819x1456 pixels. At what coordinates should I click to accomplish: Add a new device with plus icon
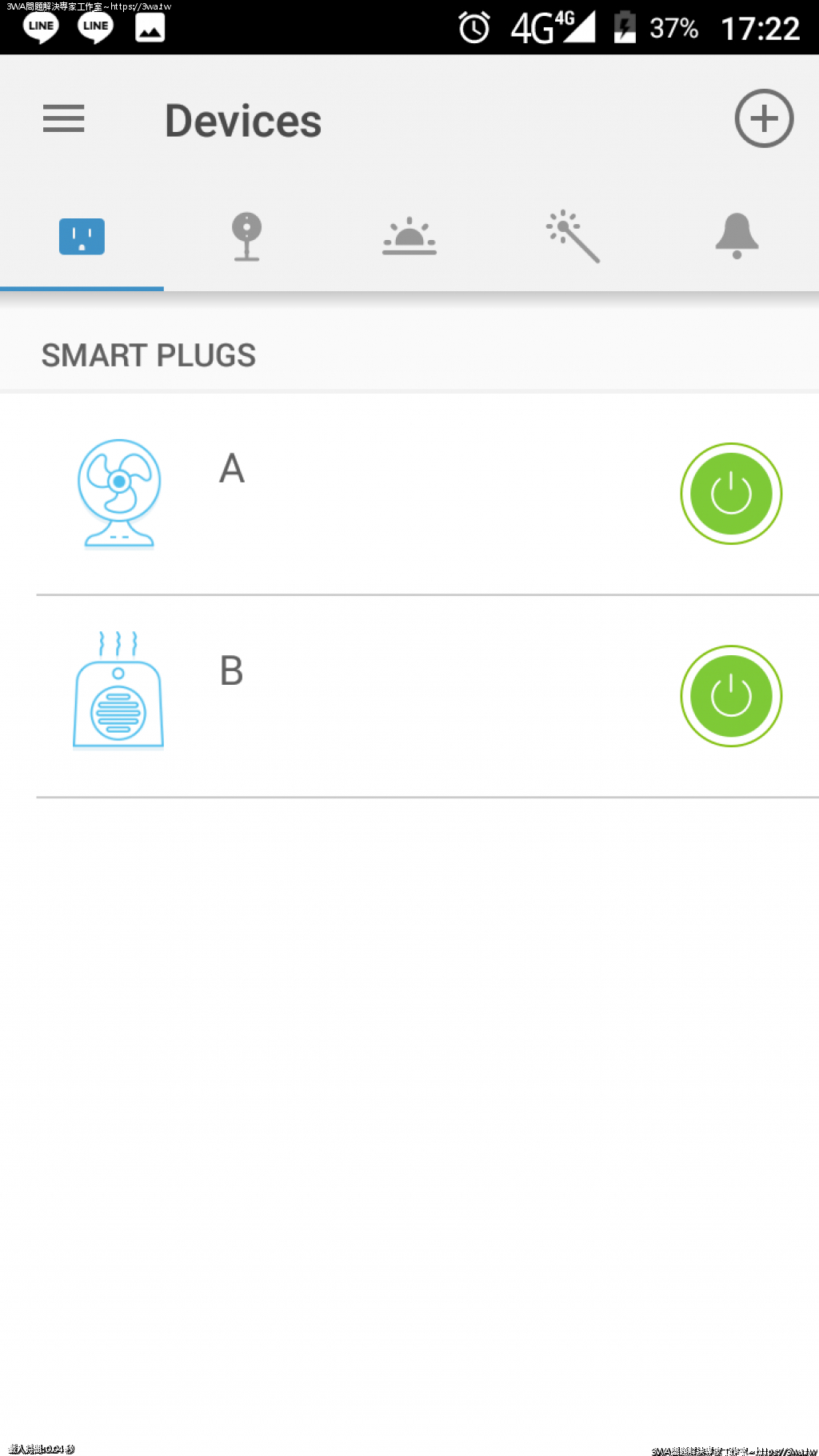click(764, 119)
